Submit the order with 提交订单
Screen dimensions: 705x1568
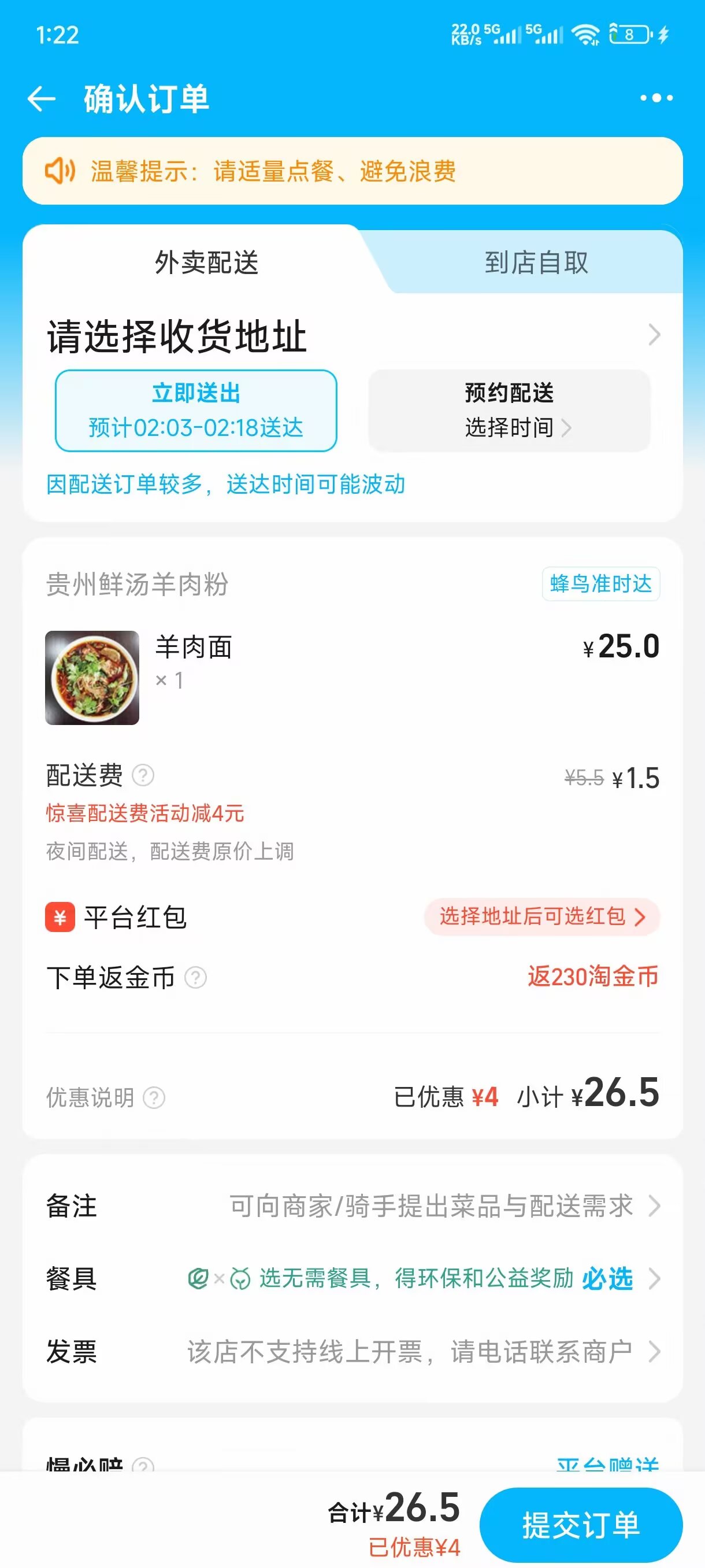(x=580, y=1524)
